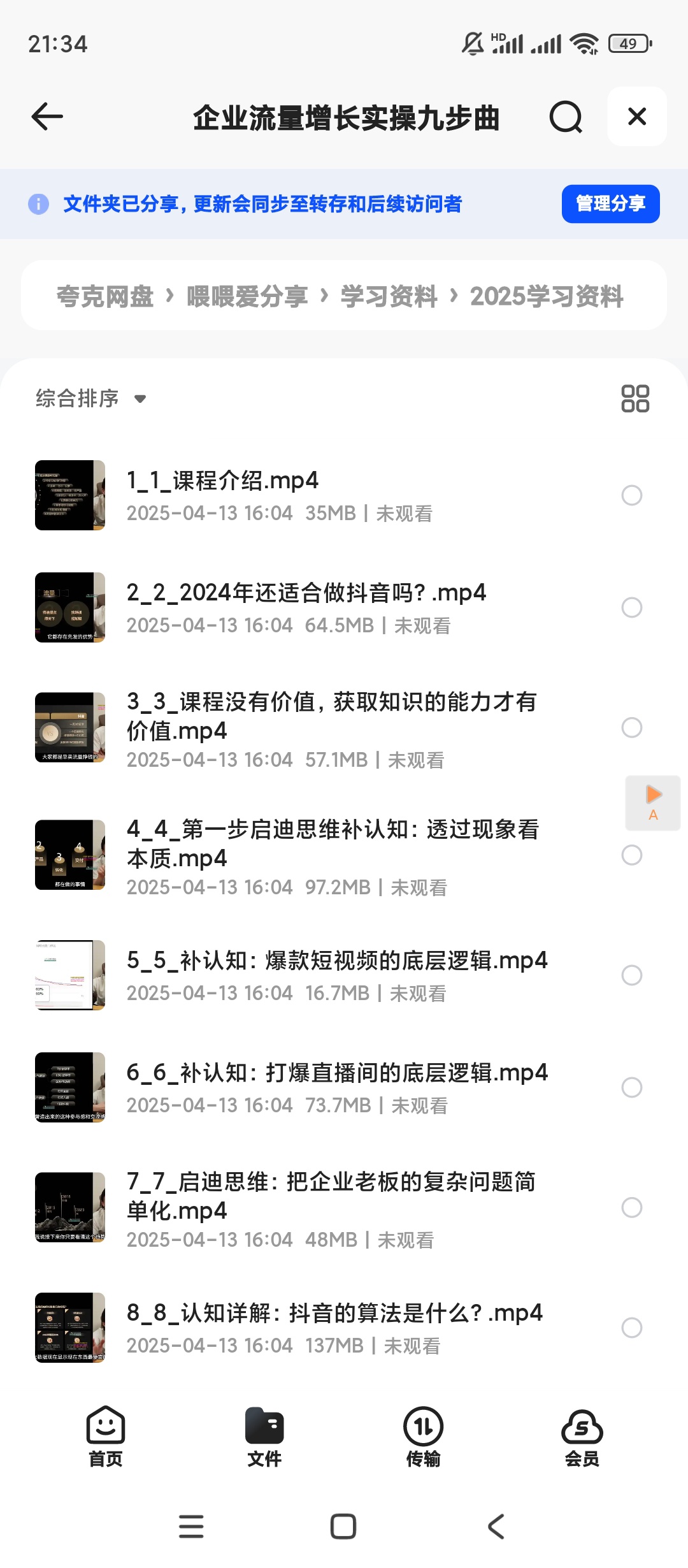The width and height of the screenshot is (688, 1568).
Task: Close the folder page with the X
Action: (x=636, y=117)
